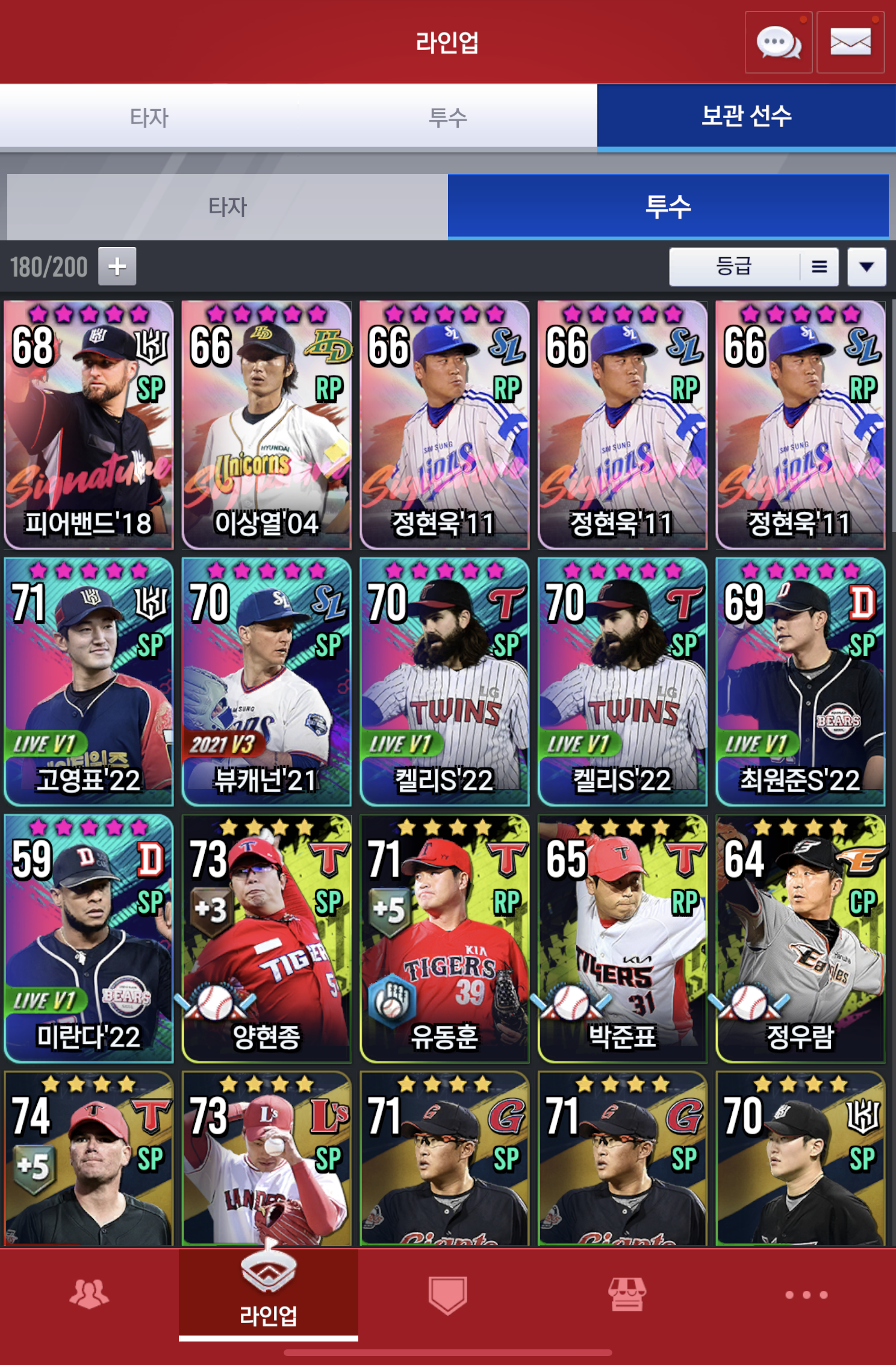
Task: Select the 보관 선수 tab
Action: (746, 116)
